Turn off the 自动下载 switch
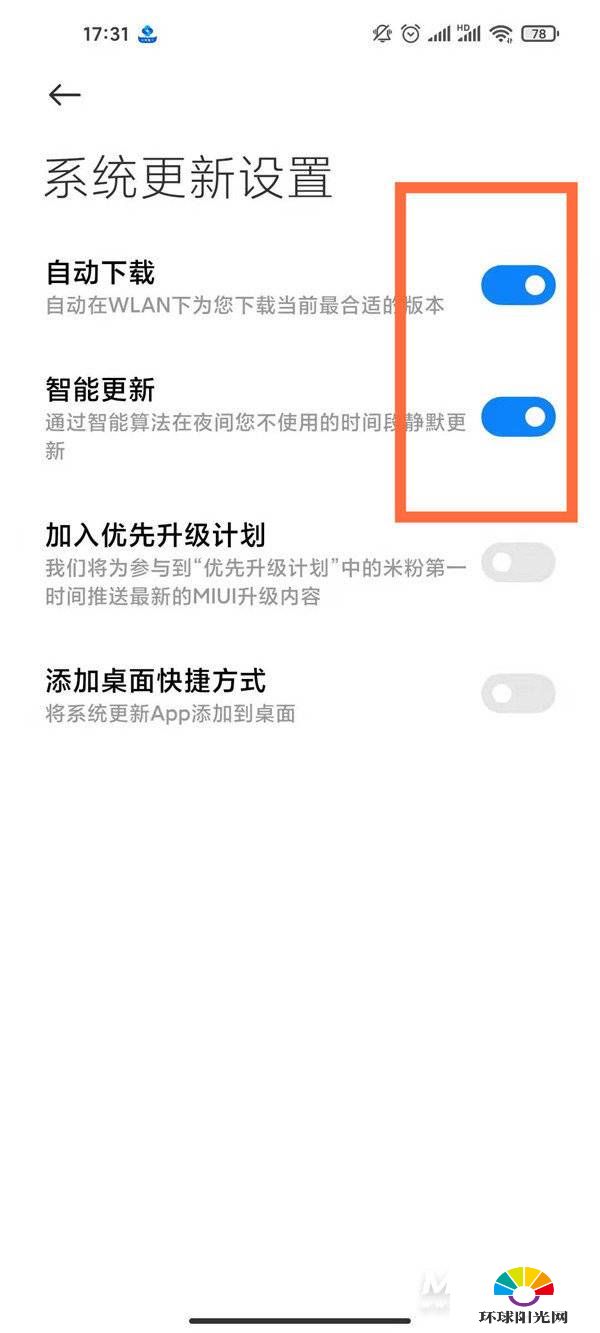Image resolution: width=600 pixels, height=1333 pixels. tap(518, 286)
